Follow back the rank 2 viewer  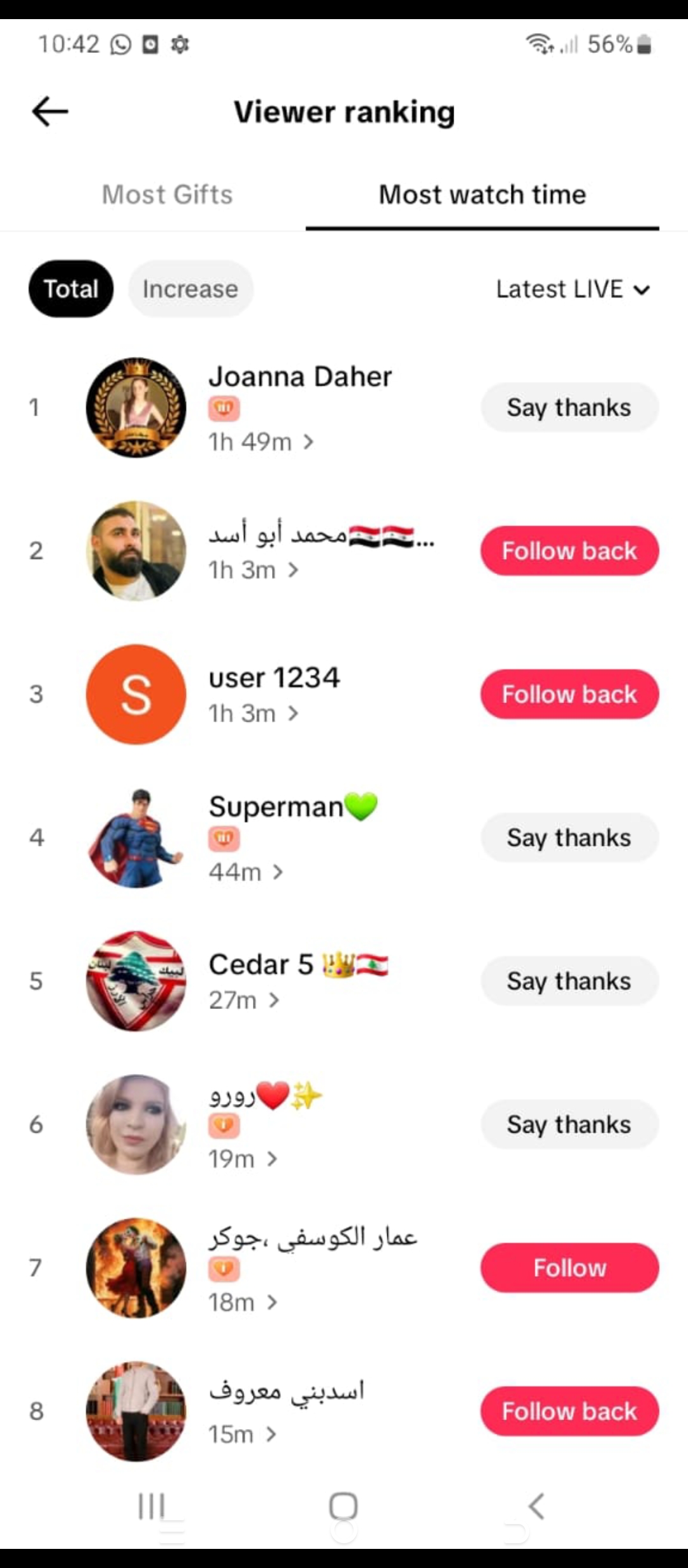[569, 551]
